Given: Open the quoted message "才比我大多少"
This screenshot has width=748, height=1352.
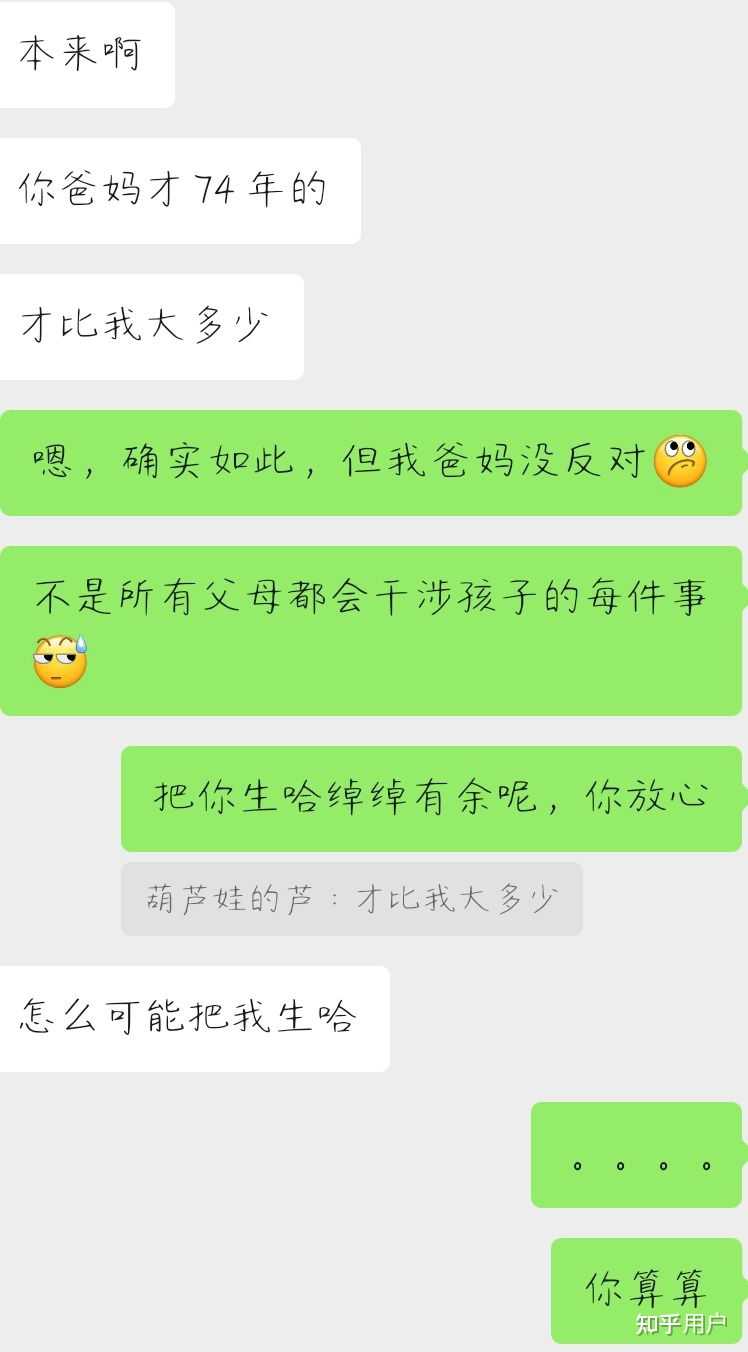Looking at the screenshot, I should pos(351,899).
